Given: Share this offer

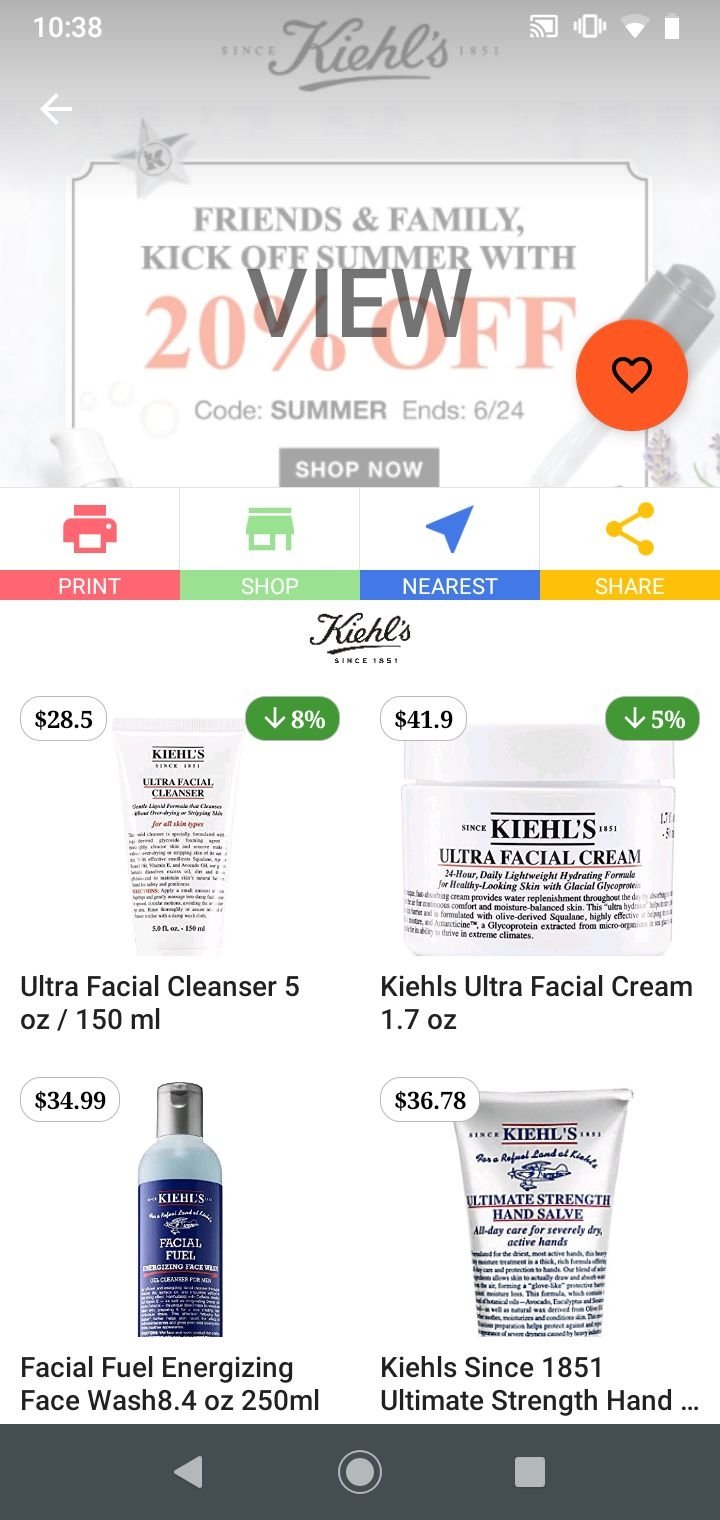Looking at the screenshot, I should 630,544.
